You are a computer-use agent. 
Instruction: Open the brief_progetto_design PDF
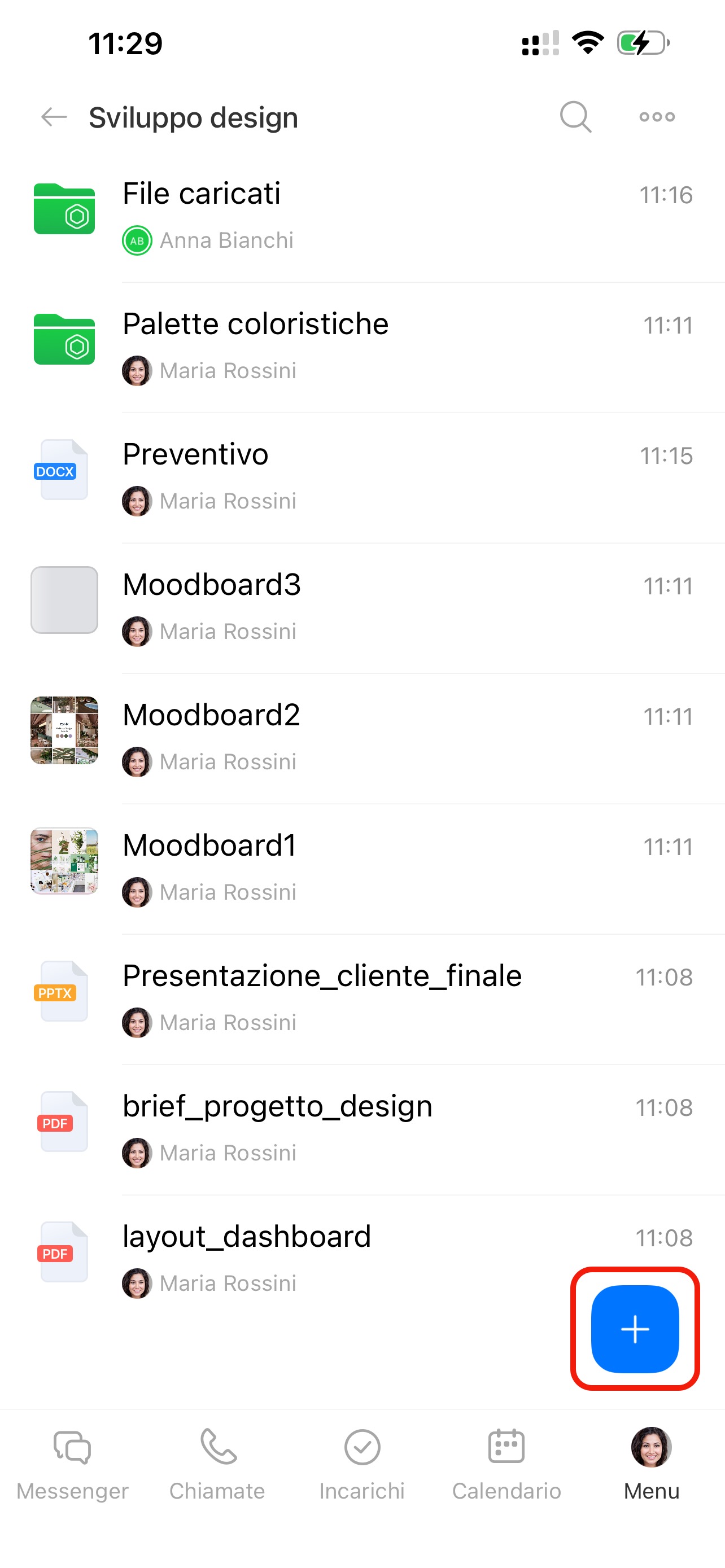(277, 1107)
